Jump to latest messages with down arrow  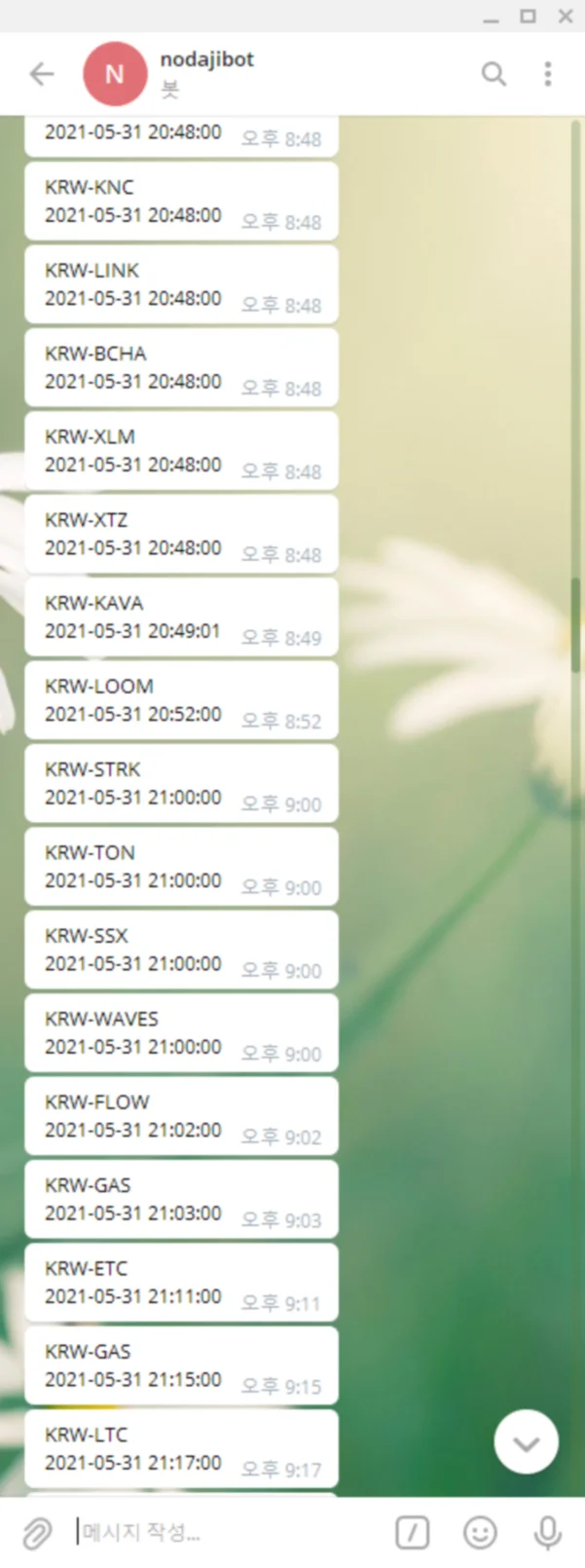pyautogui.click(x=526, y=1442)
